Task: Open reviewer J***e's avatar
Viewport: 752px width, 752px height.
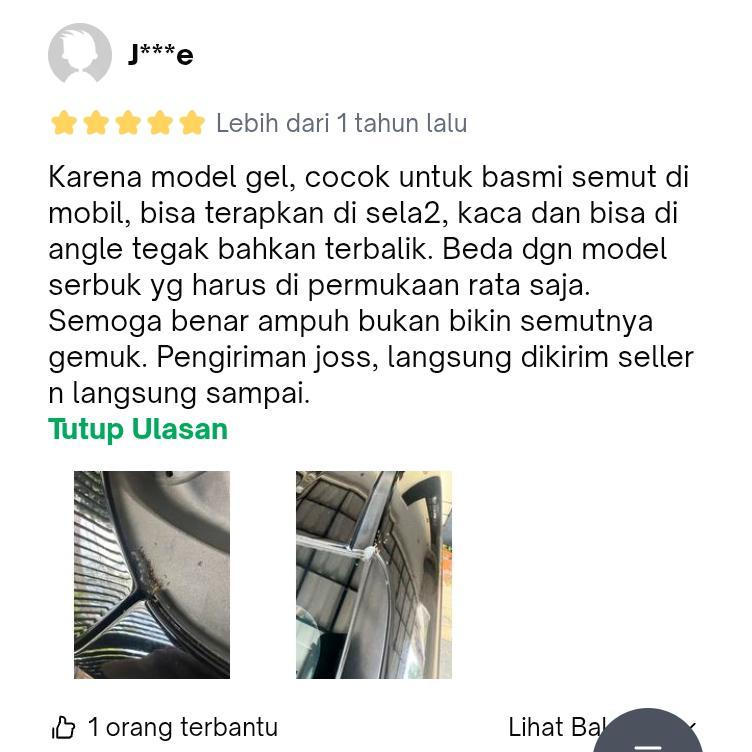Action: [x=80, y=55]
